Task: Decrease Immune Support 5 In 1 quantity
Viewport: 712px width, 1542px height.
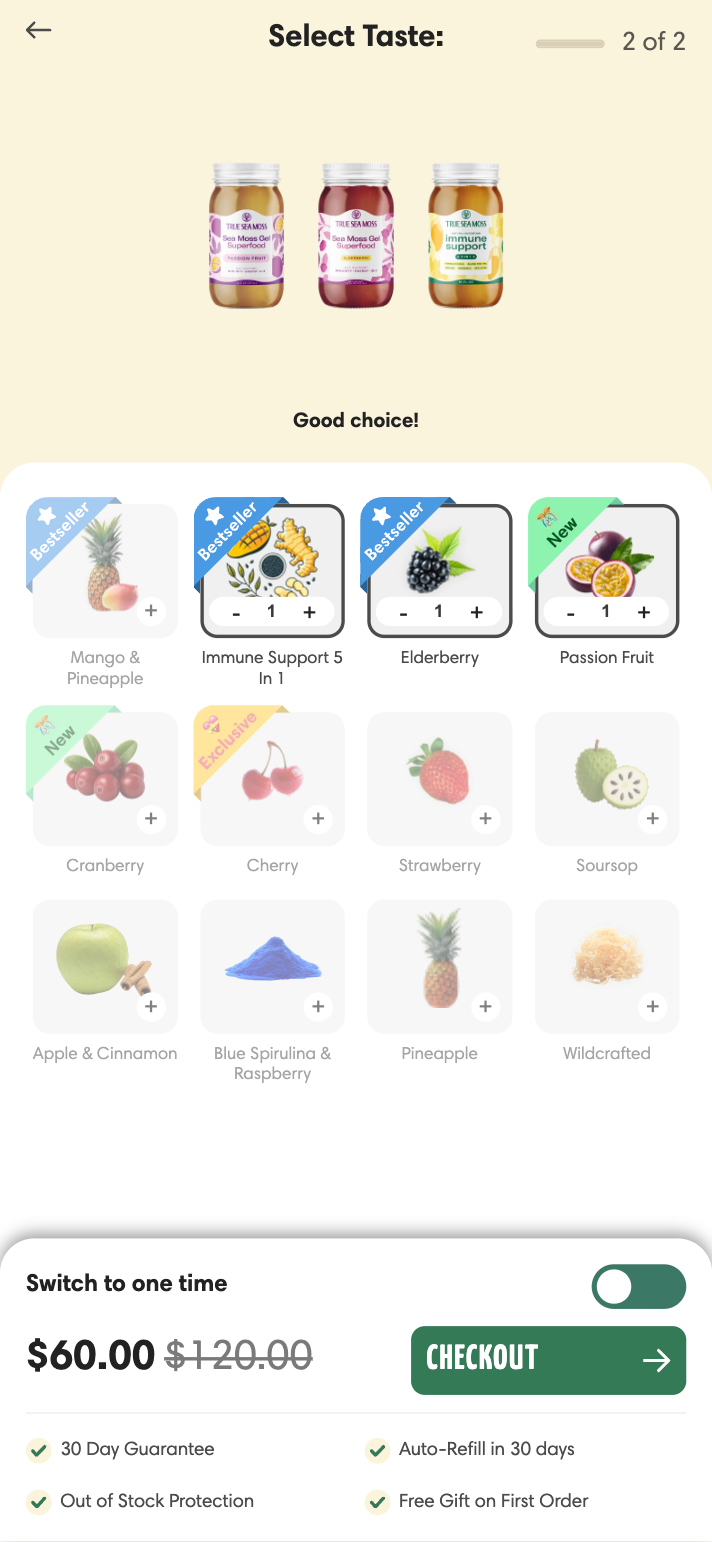Action: point(236,612)
